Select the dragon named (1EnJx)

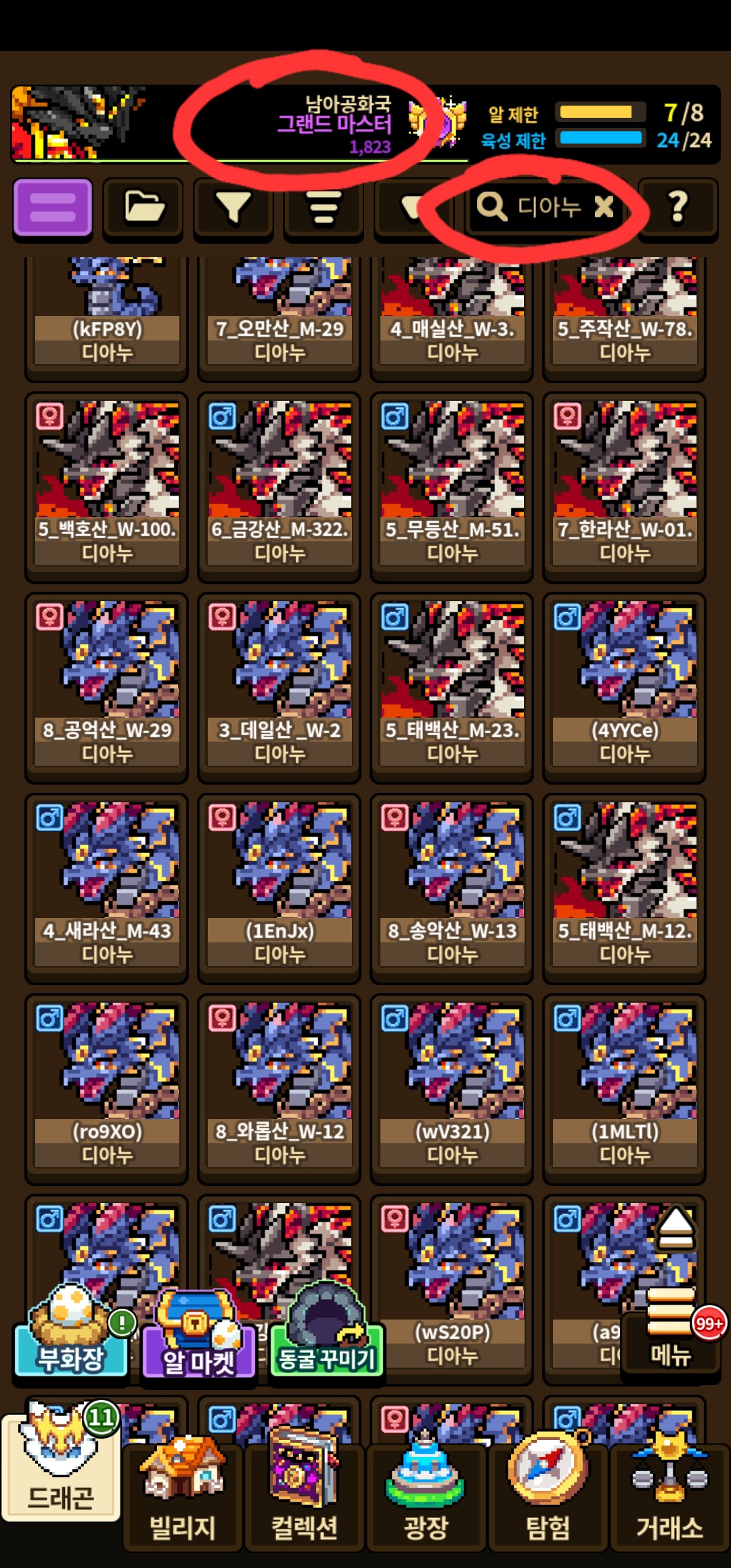[x=279, y=887]
